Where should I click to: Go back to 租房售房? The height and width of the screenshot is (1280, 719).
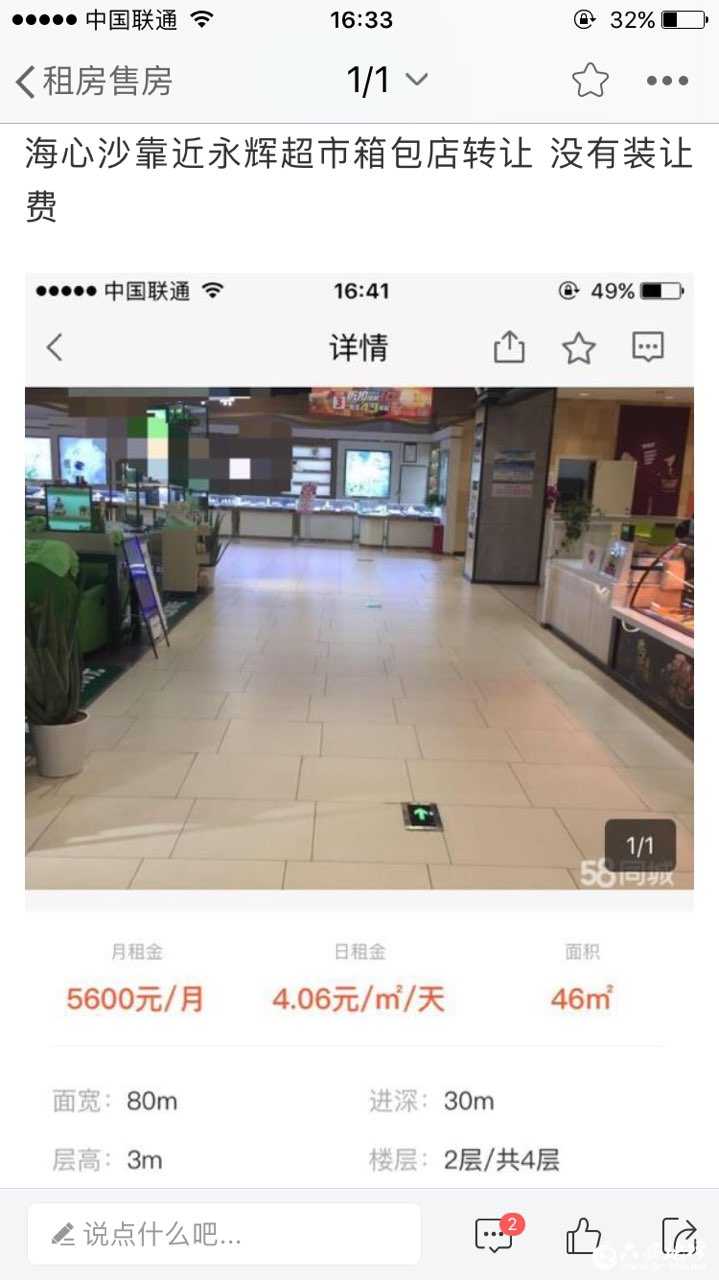tap(94, 81)
